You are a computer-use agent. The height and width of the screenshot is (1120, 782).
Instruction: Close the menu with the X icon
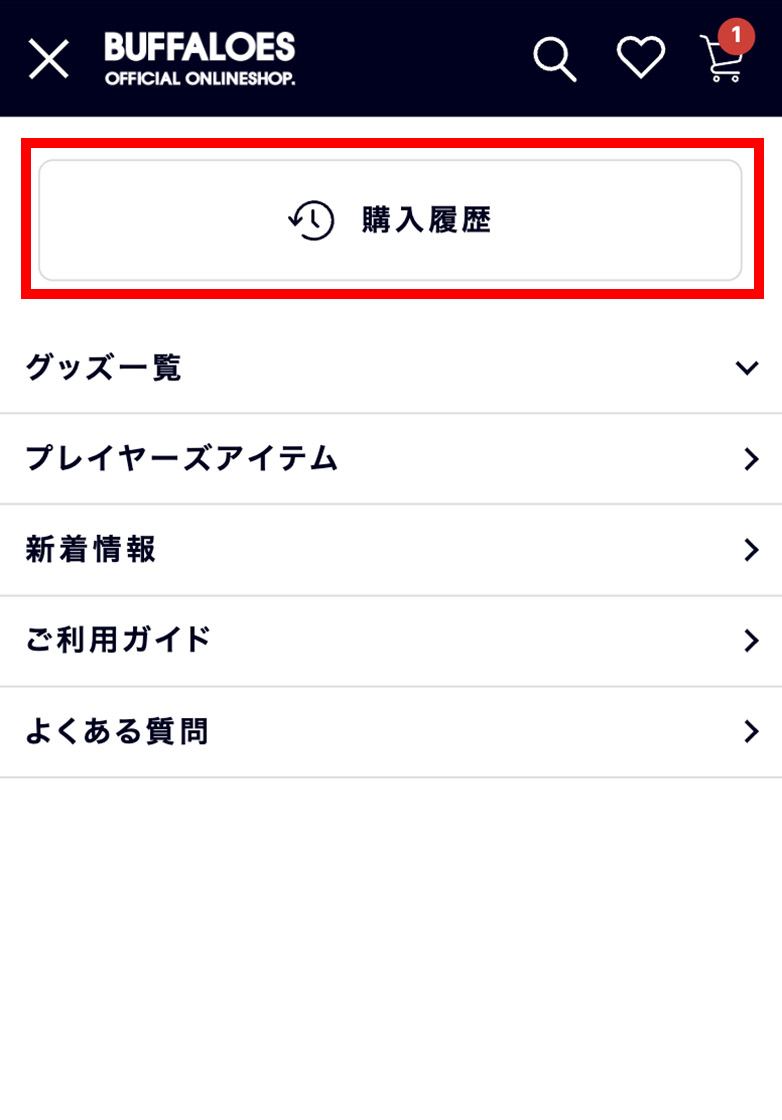click(48, 60)
